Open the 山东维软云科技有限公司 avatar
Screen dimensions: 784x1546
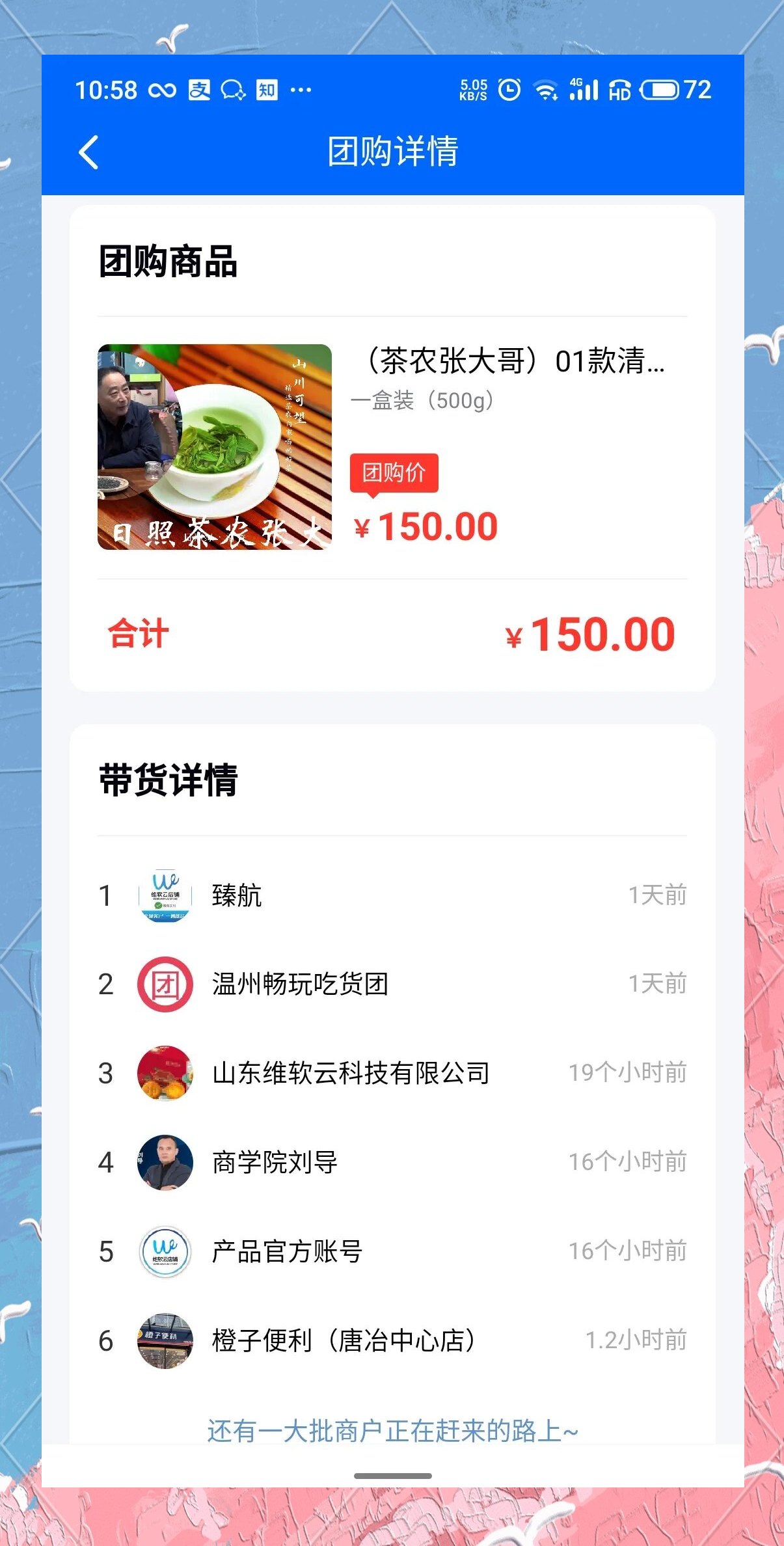pyautogui.click(x=165, y=1074)
